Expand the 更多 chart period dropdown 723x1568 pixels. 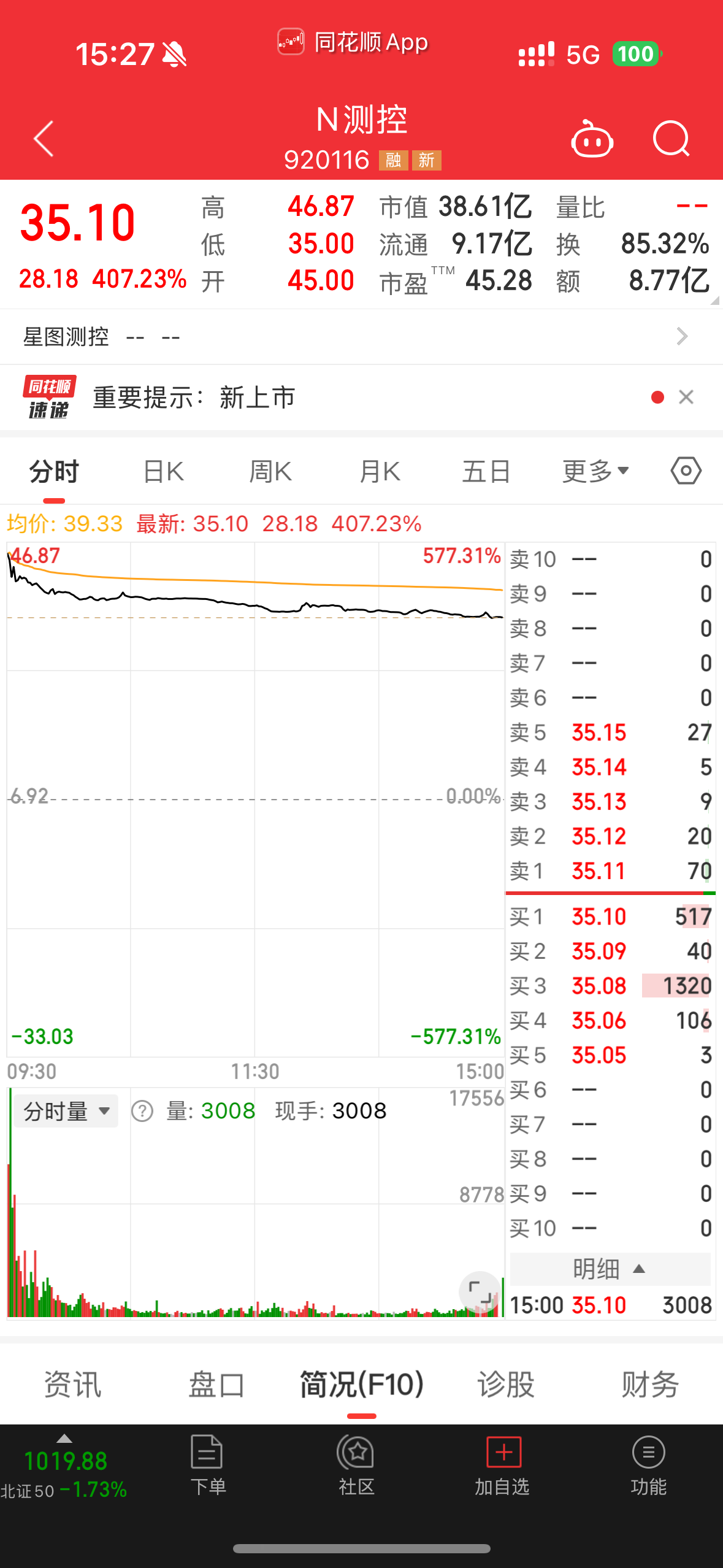click(595, 472)
